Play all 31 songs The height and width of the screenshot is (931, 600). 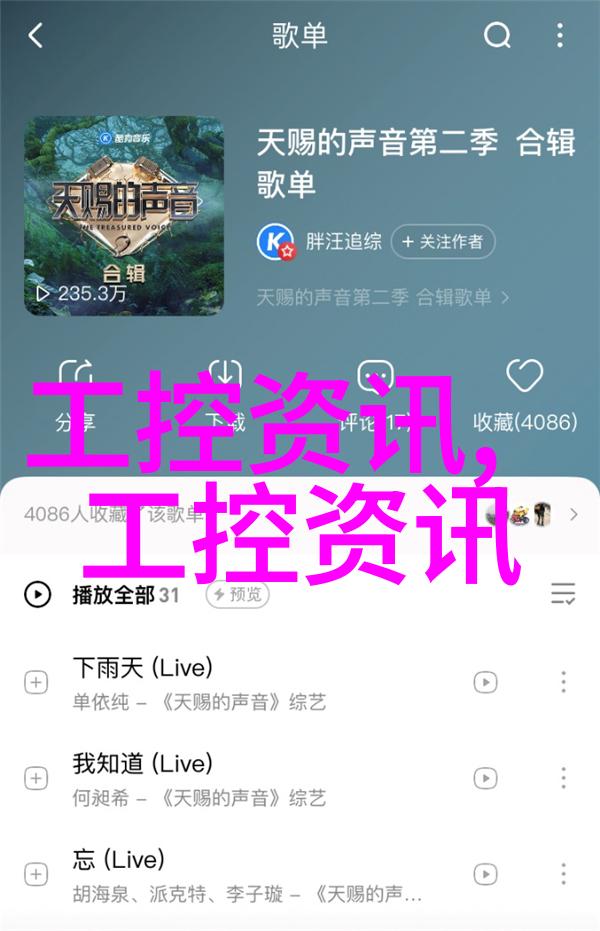click(100, 595)
